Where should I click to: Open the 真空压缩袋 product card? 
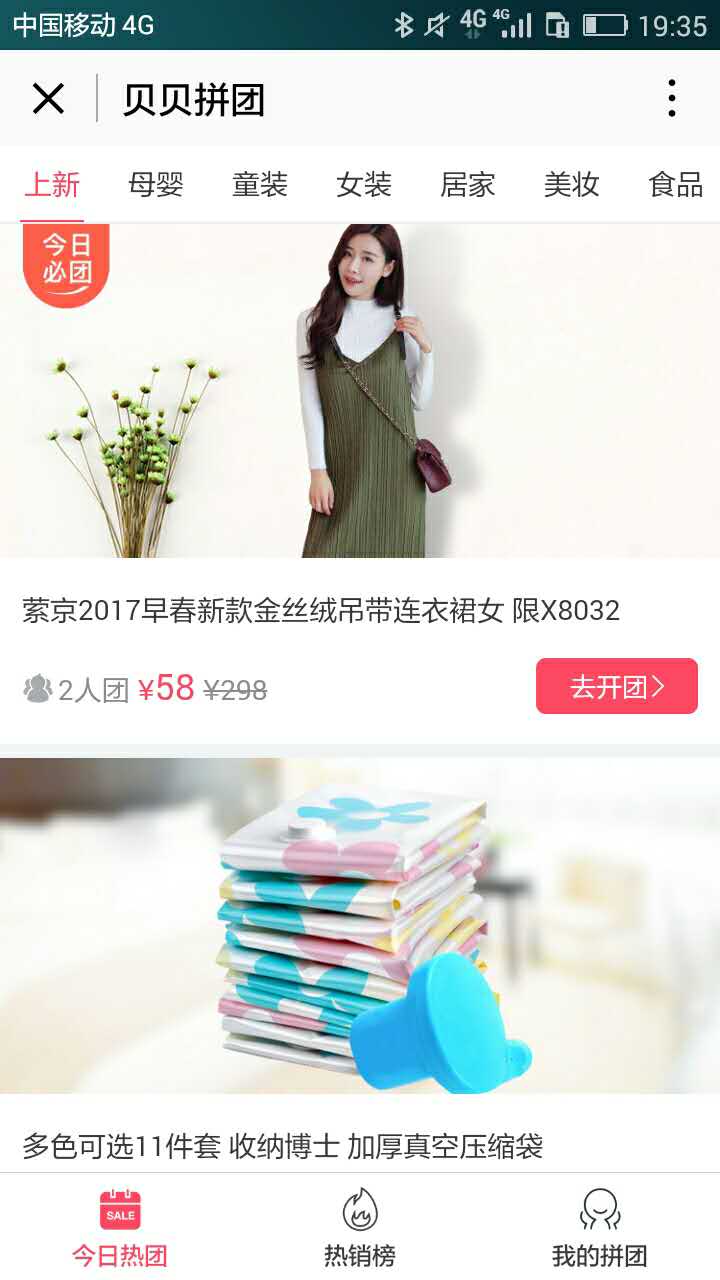[x=360, y=930]
